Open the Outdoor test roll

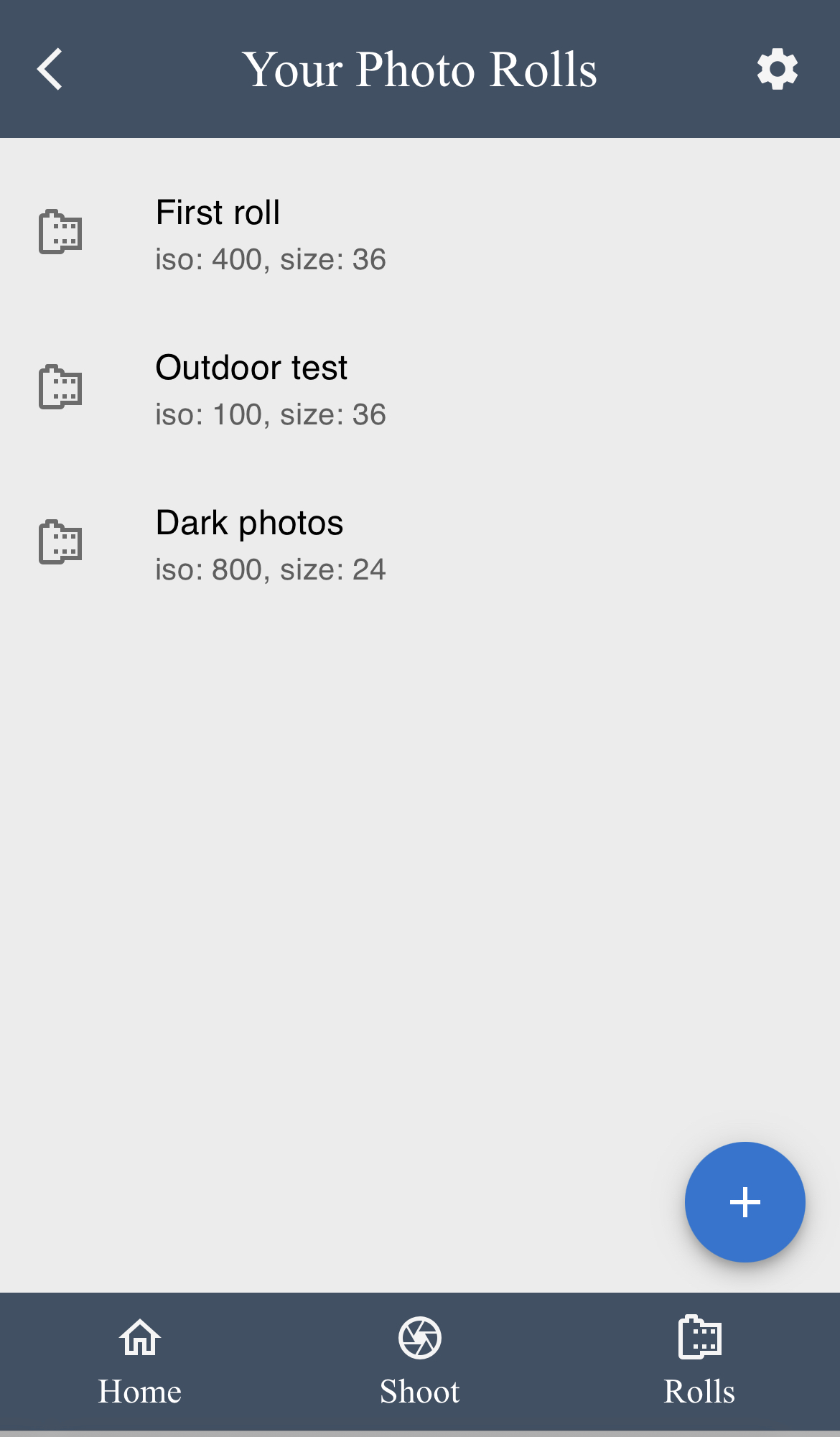pos(252,367)
